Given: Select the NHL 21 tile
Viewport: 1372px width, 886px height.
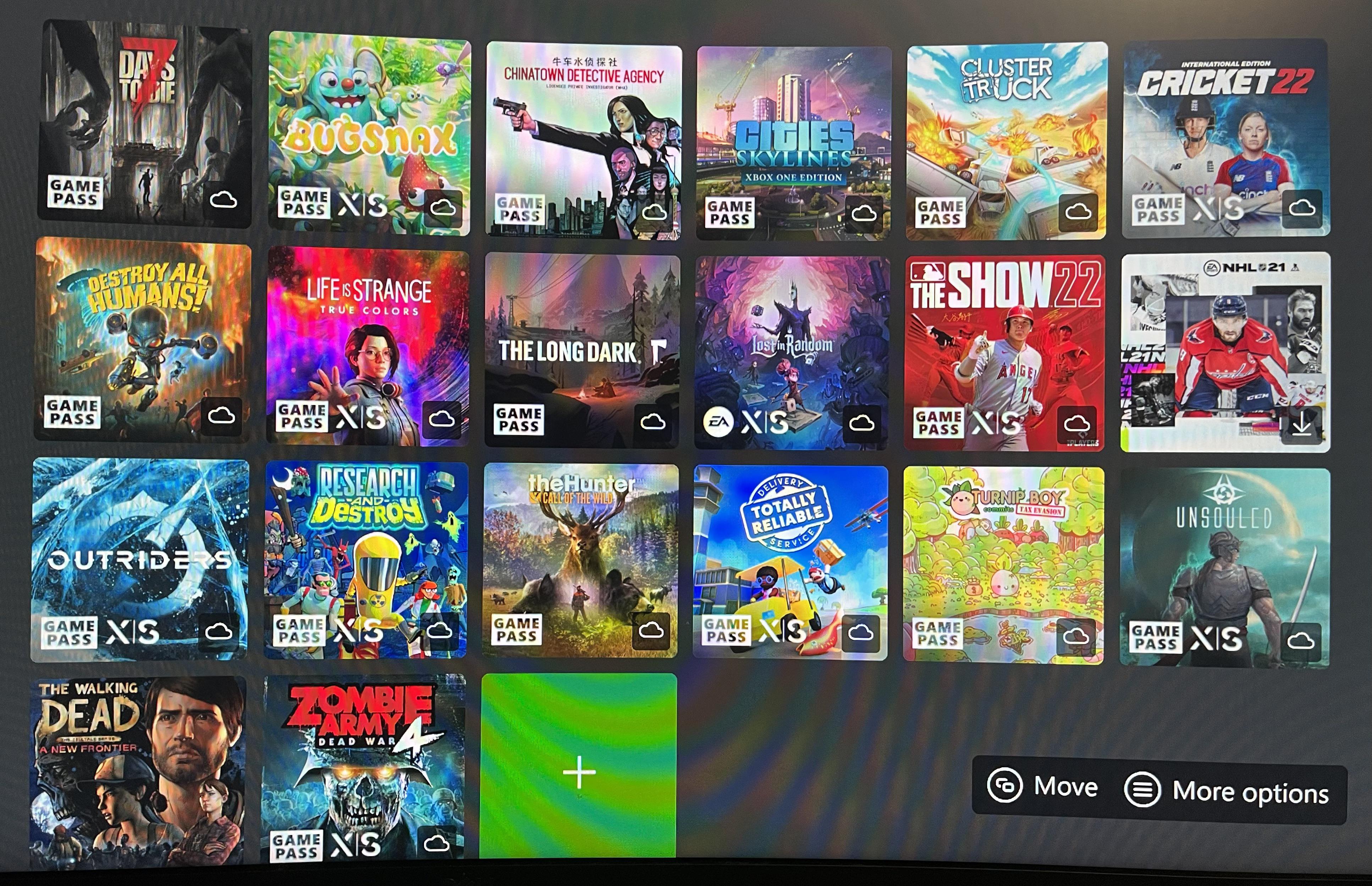Looking at the screenshot, I should coord(1225,352).
